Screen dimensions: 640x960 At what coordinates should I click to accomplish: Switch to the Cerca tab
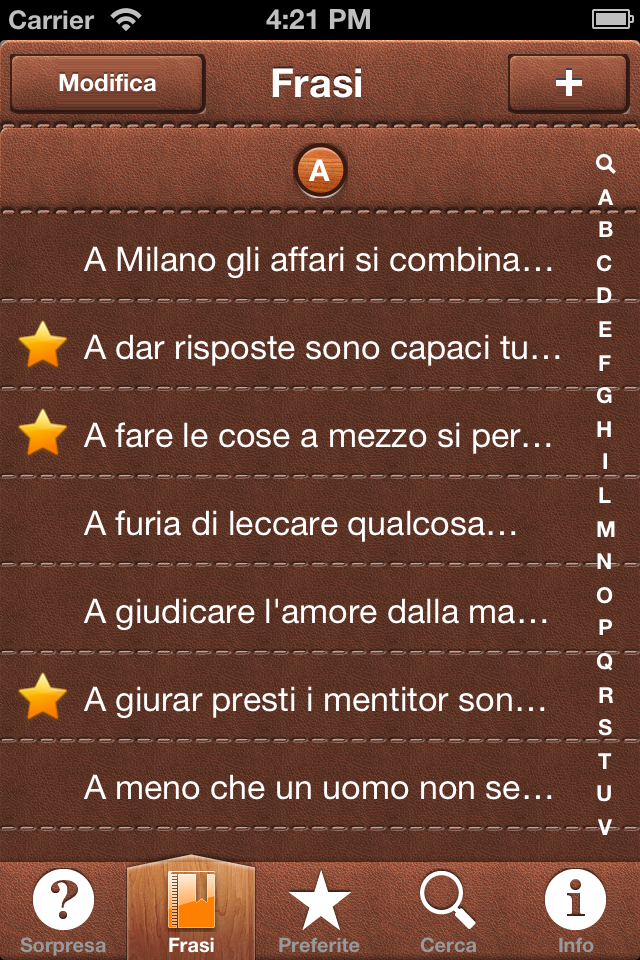click(x=447, y=912)
